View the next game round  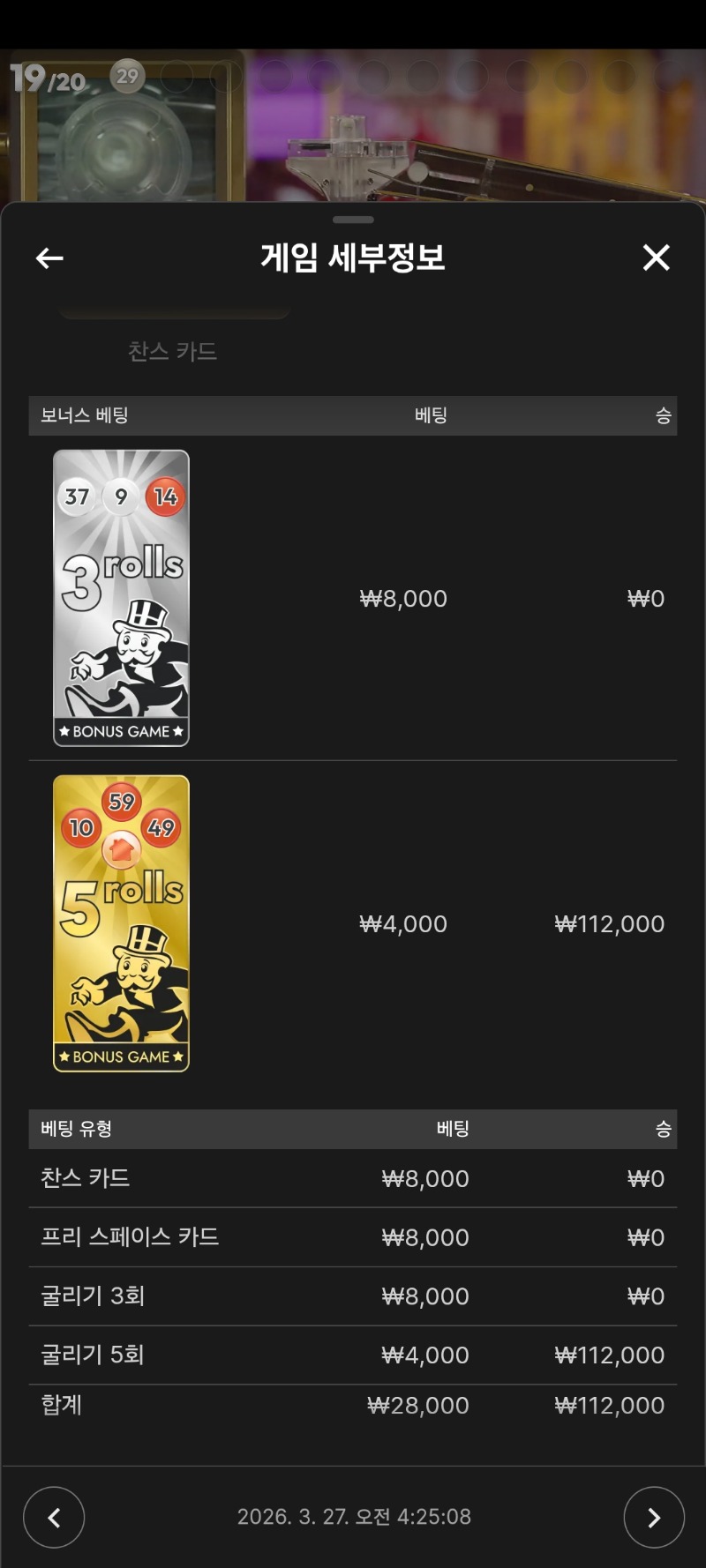point(653,1517)
